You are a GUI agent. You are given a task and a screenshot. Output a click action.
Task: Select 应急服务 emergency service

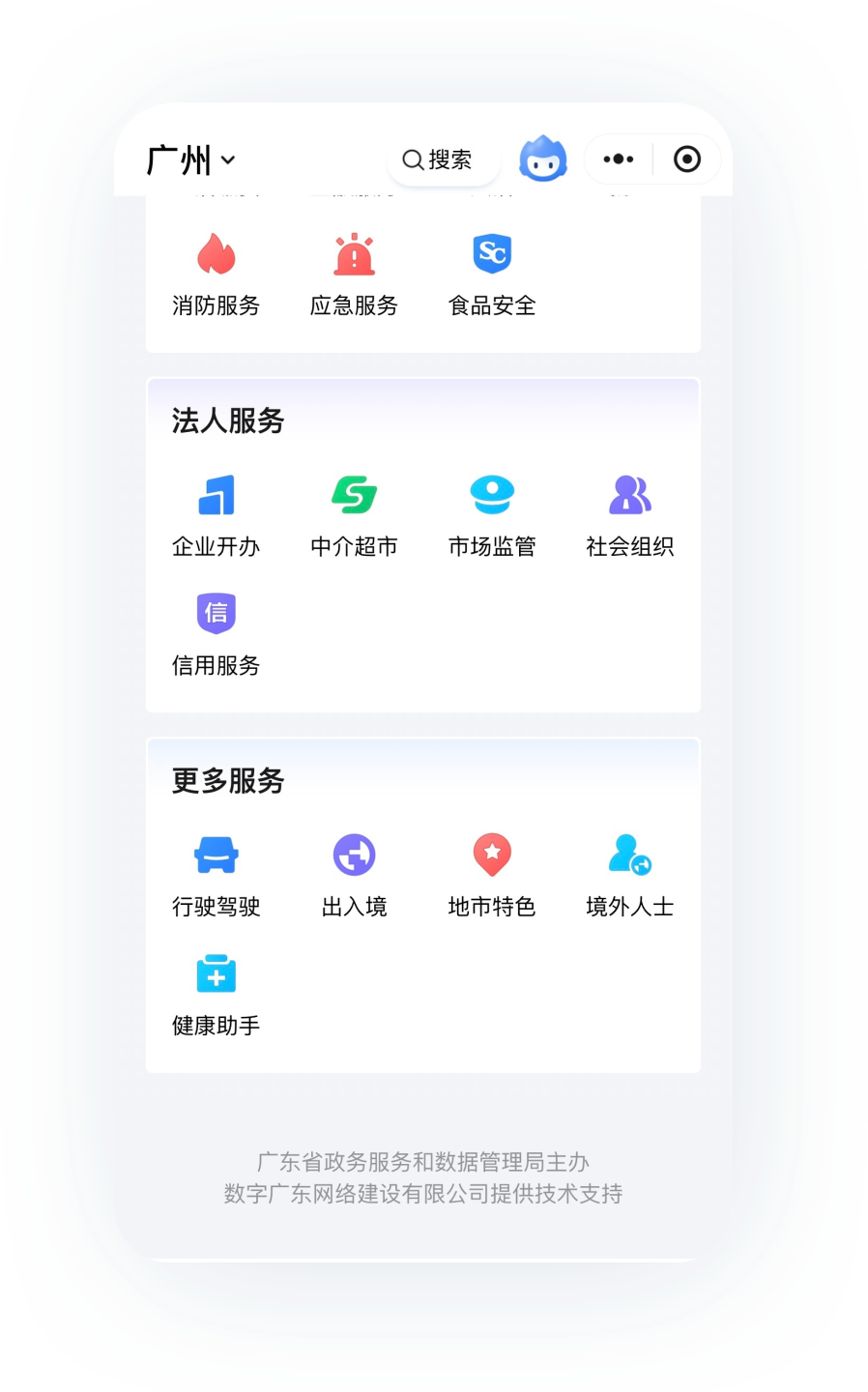tap(354, 275)
